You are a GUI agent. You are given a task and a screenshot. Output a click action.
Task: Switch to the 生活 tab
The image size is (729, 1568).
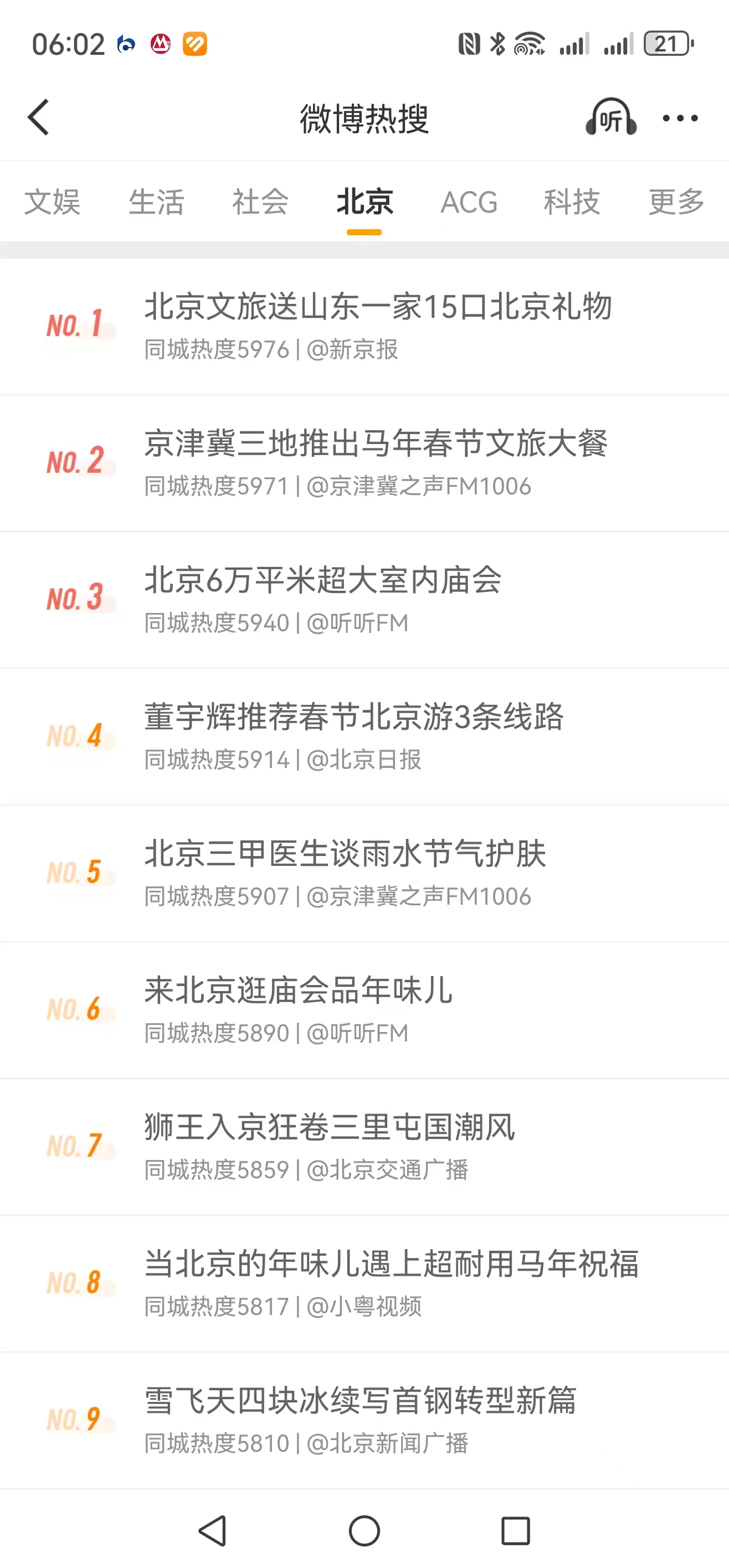[x=156, y=202]
